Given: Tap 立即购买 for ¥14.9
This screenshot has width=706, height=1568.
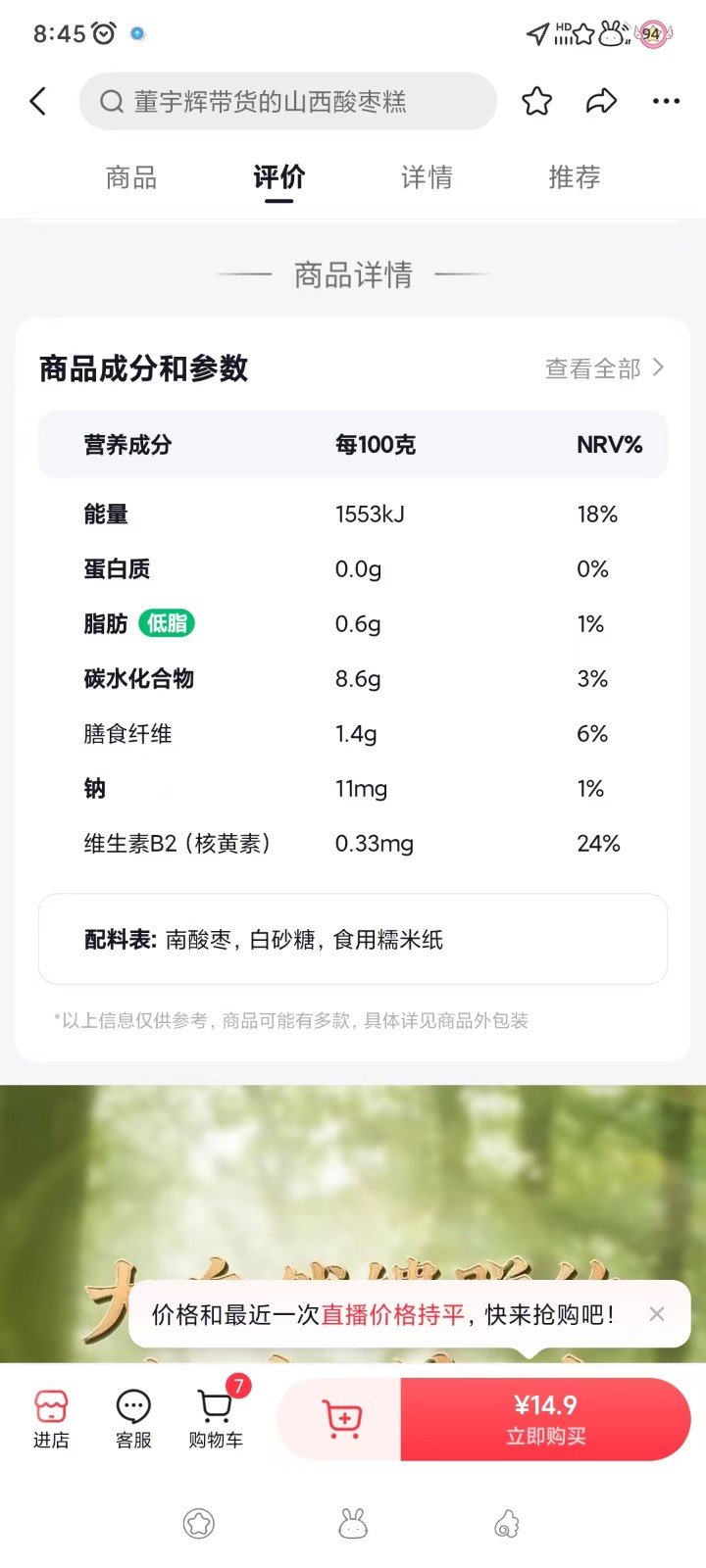Looking at the screenshot, I should 545,1419.
